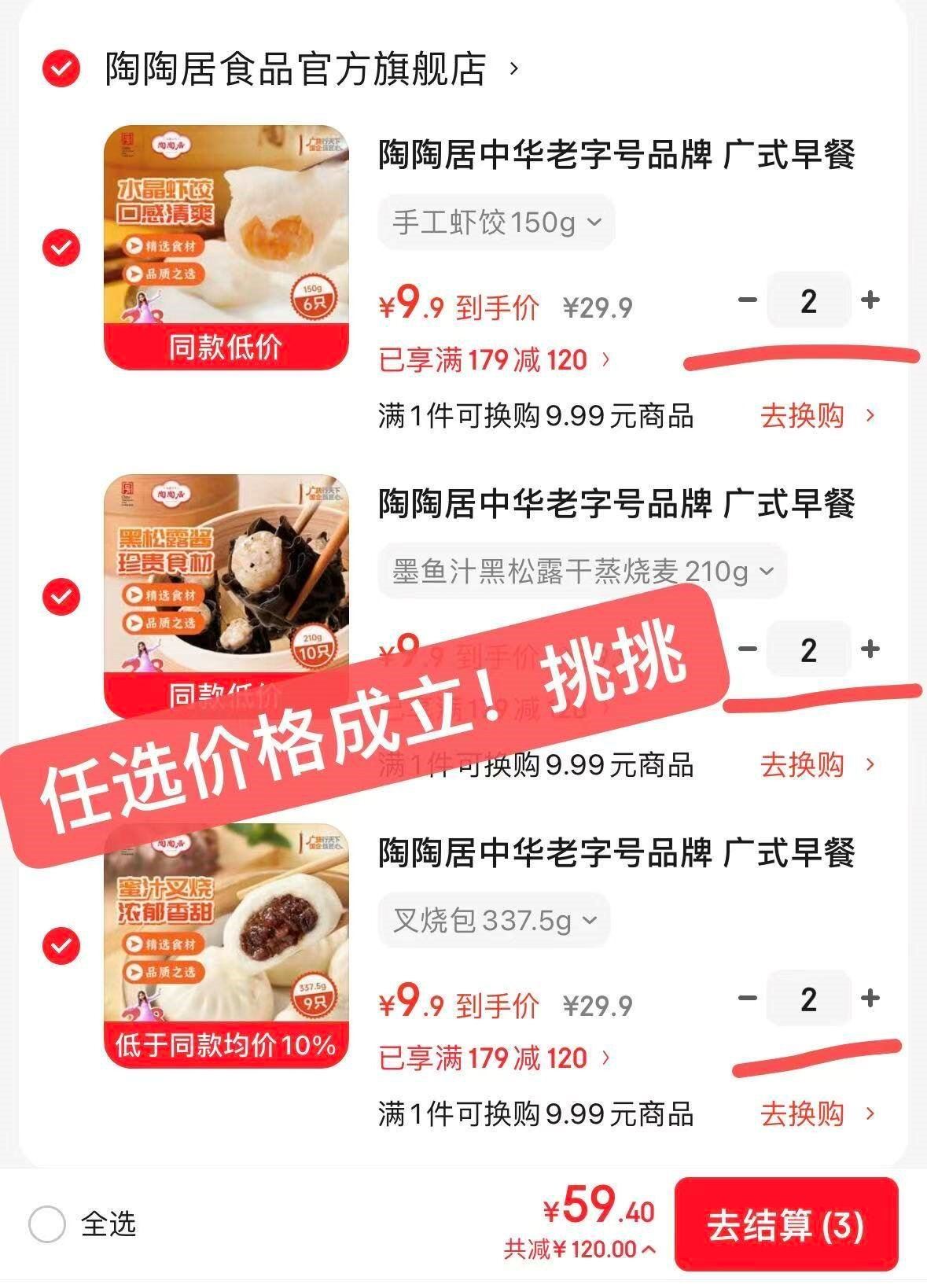Expand the 共减¥120.00 discount details
This screenshot has height=1288, width=927.
coord(580,1249)
